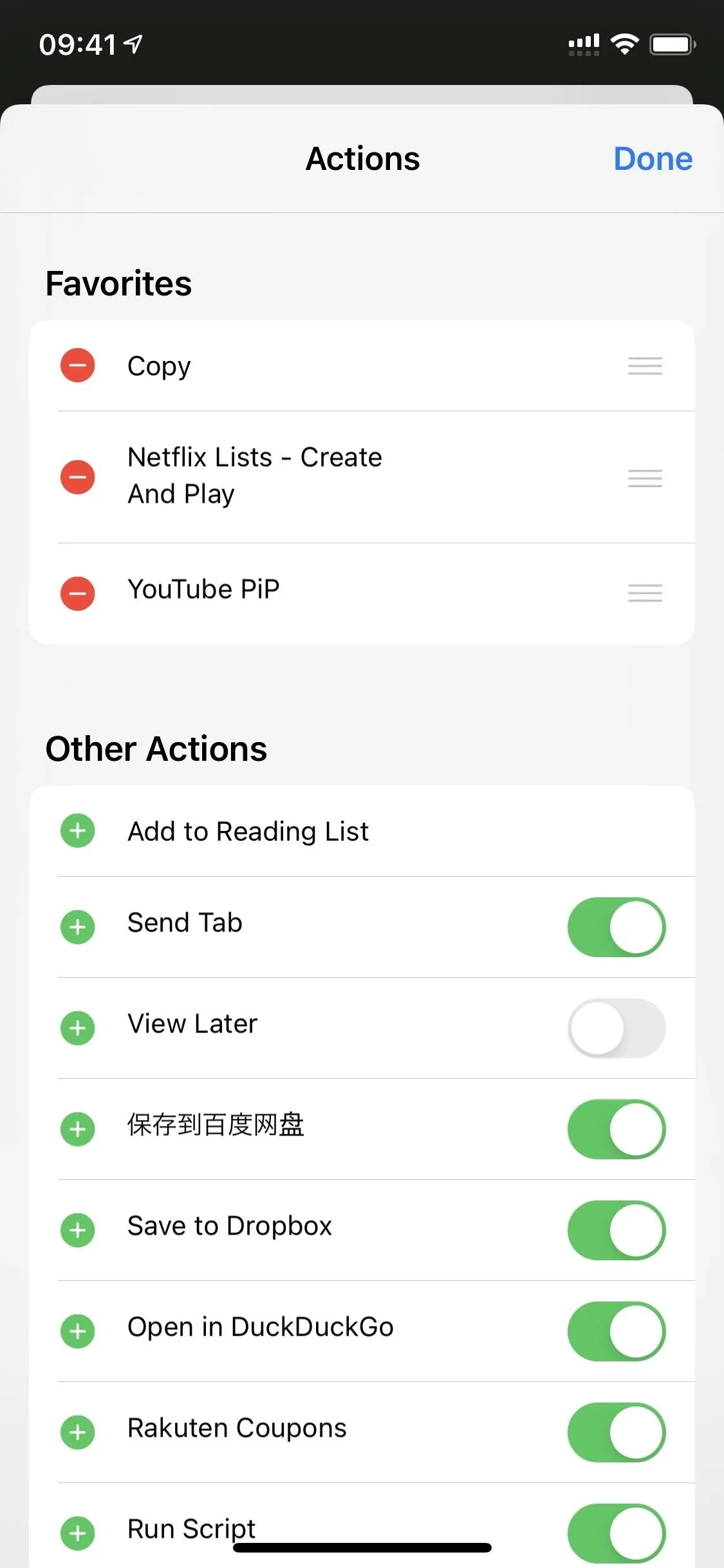Screen dimensions: 724x1568
Task: Disable the Send Tab switch
Action: [x=617, y=927]
